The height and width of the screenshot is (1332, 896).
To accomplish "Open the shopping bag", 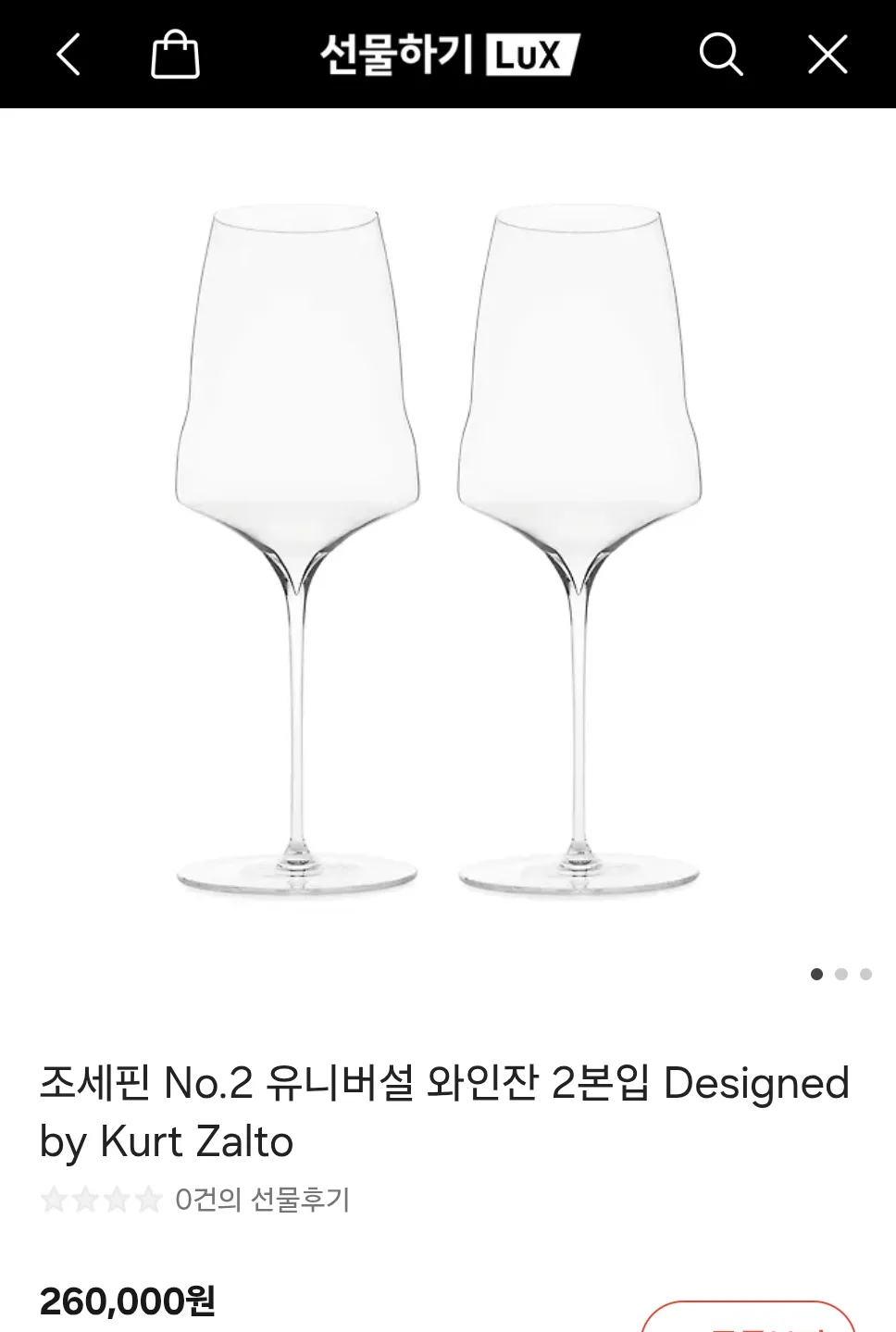I will pos(175,55).
